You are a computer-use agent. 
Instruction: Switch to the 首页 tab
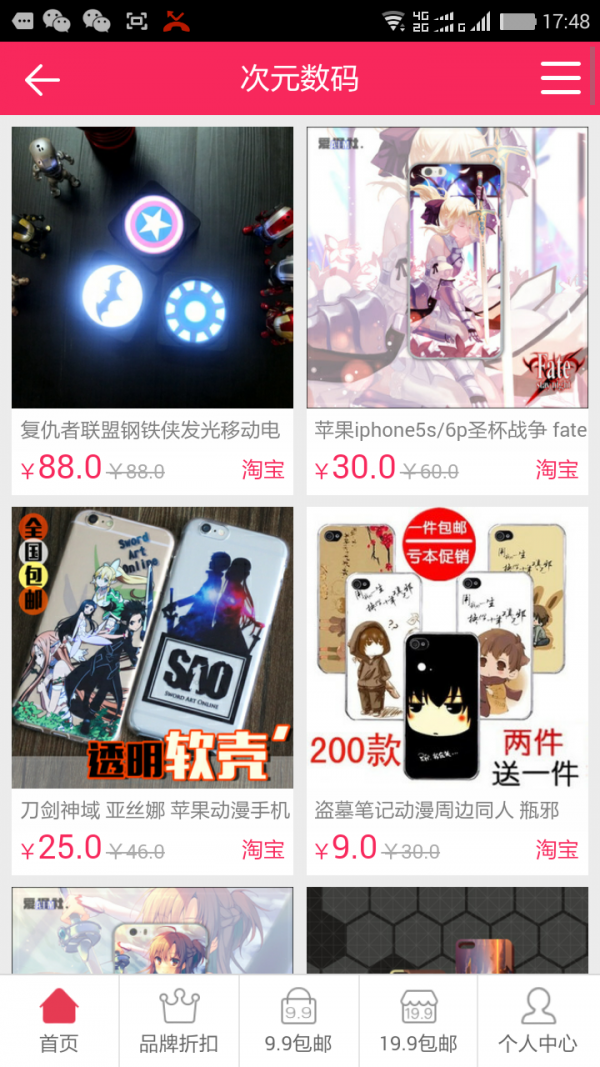(59, 1021)
